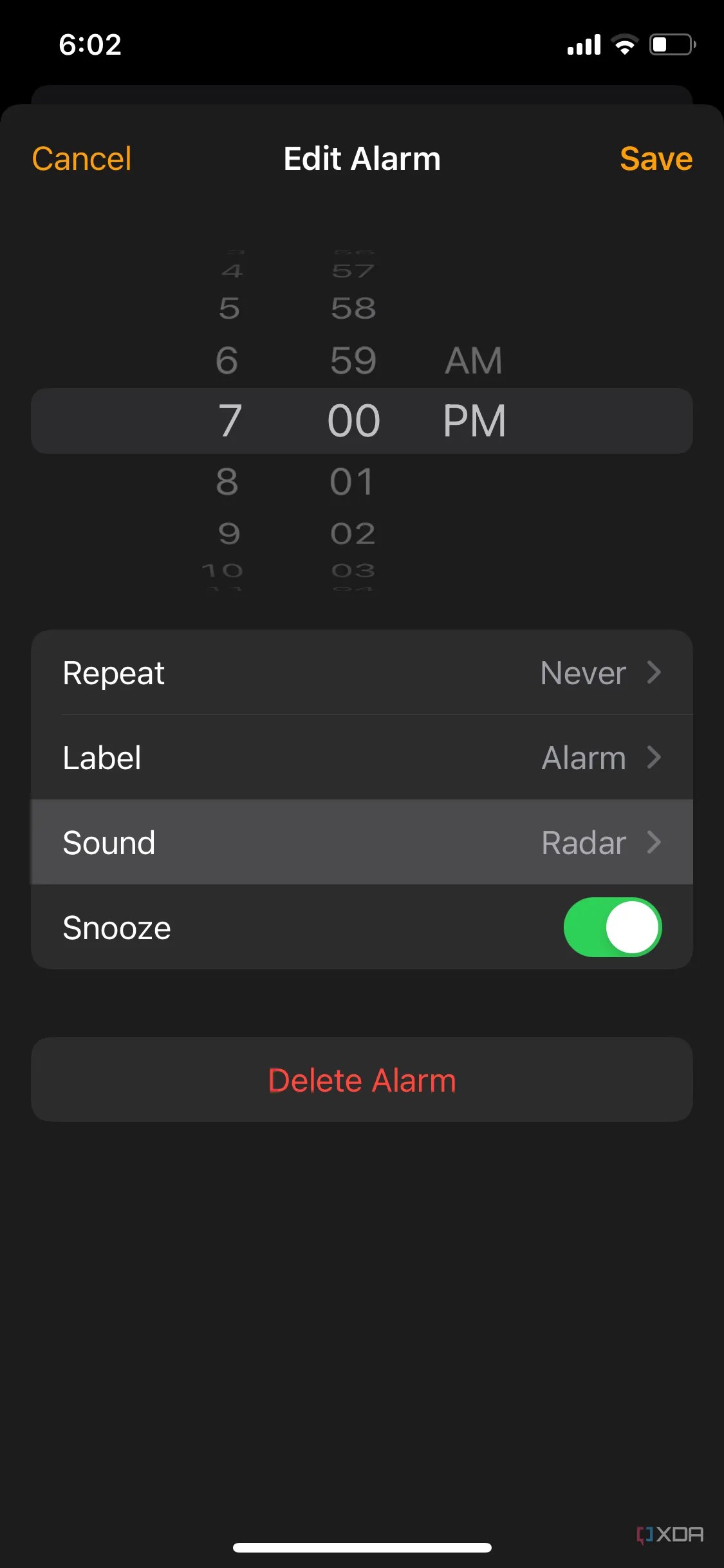Switch the alarm to AM
724x1568 pixels.
473,360
